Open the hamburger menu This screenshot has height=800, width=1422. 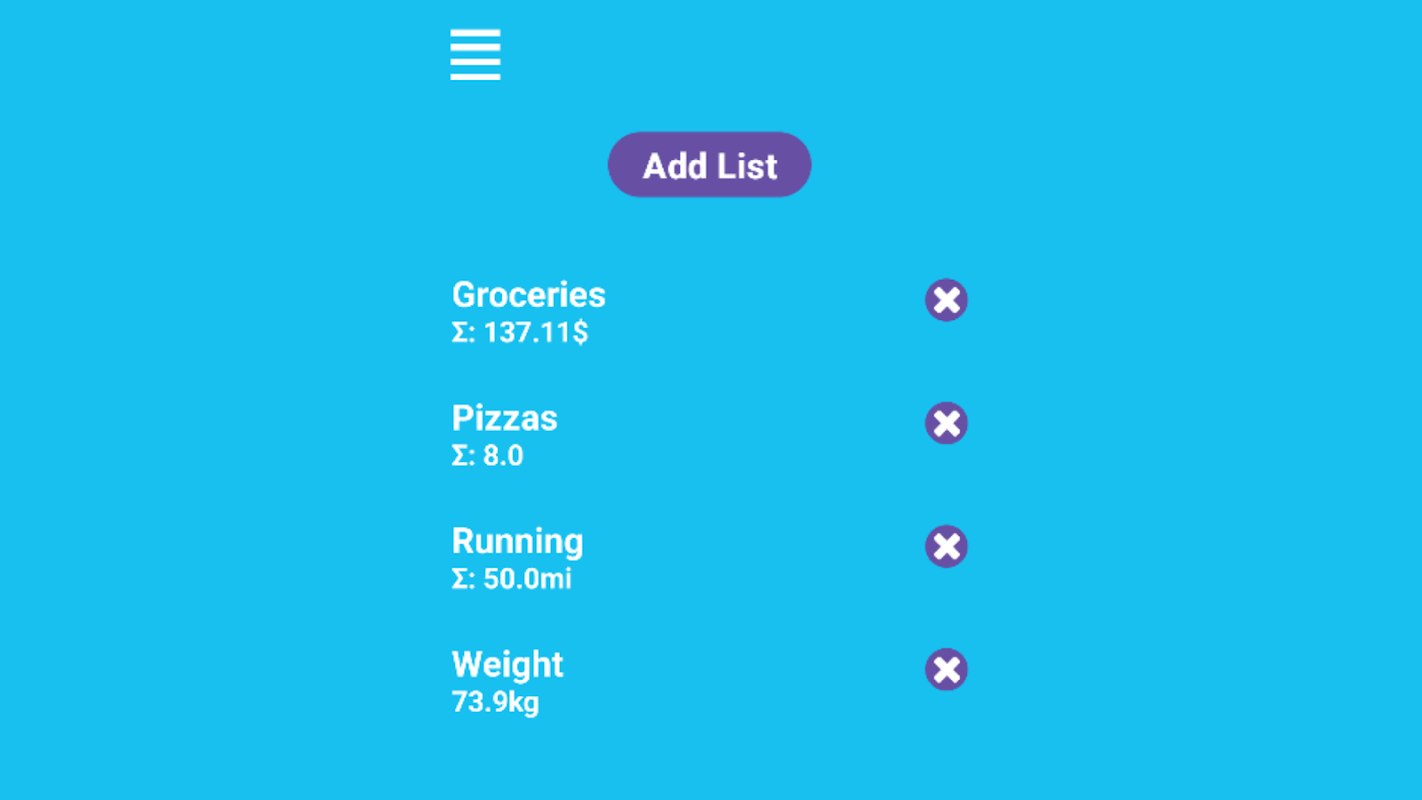[475, 54]
